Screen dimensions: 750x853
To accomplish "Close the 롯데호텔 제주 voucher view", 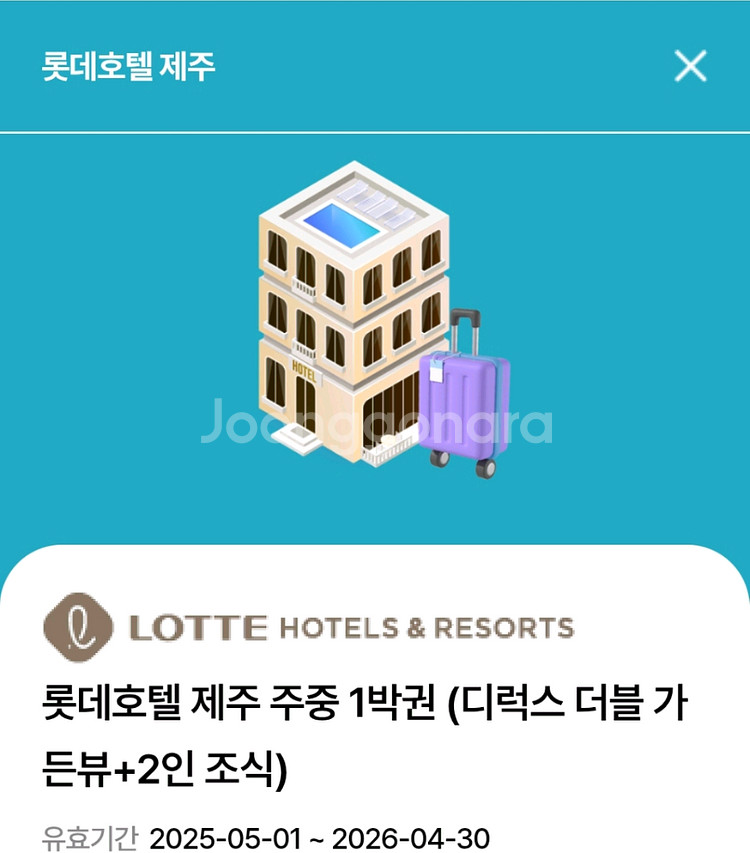I will tap(690, 65).
